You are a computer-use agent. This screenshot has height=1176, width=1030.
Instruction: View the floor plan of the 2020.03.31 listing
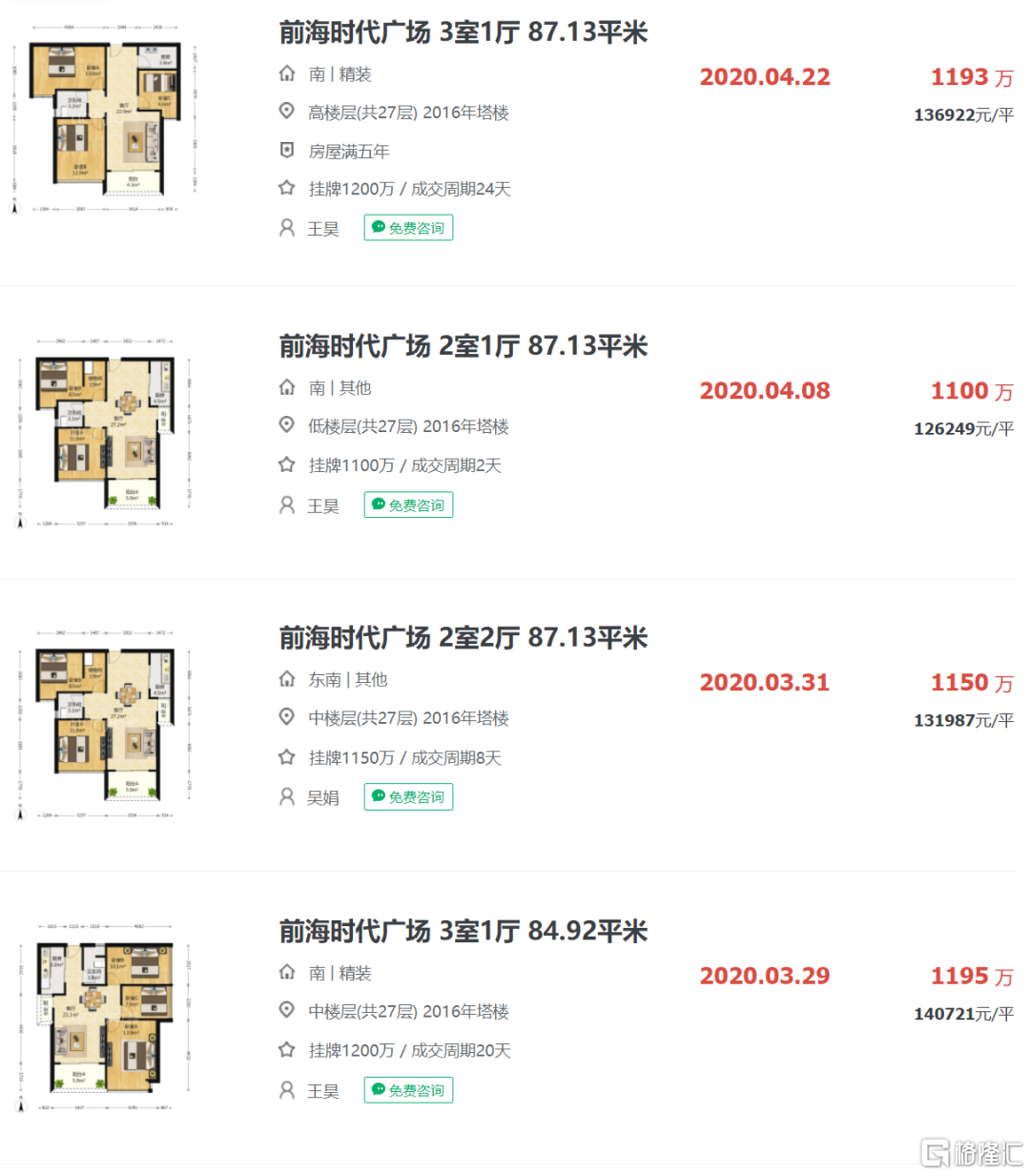coord(105,724)
